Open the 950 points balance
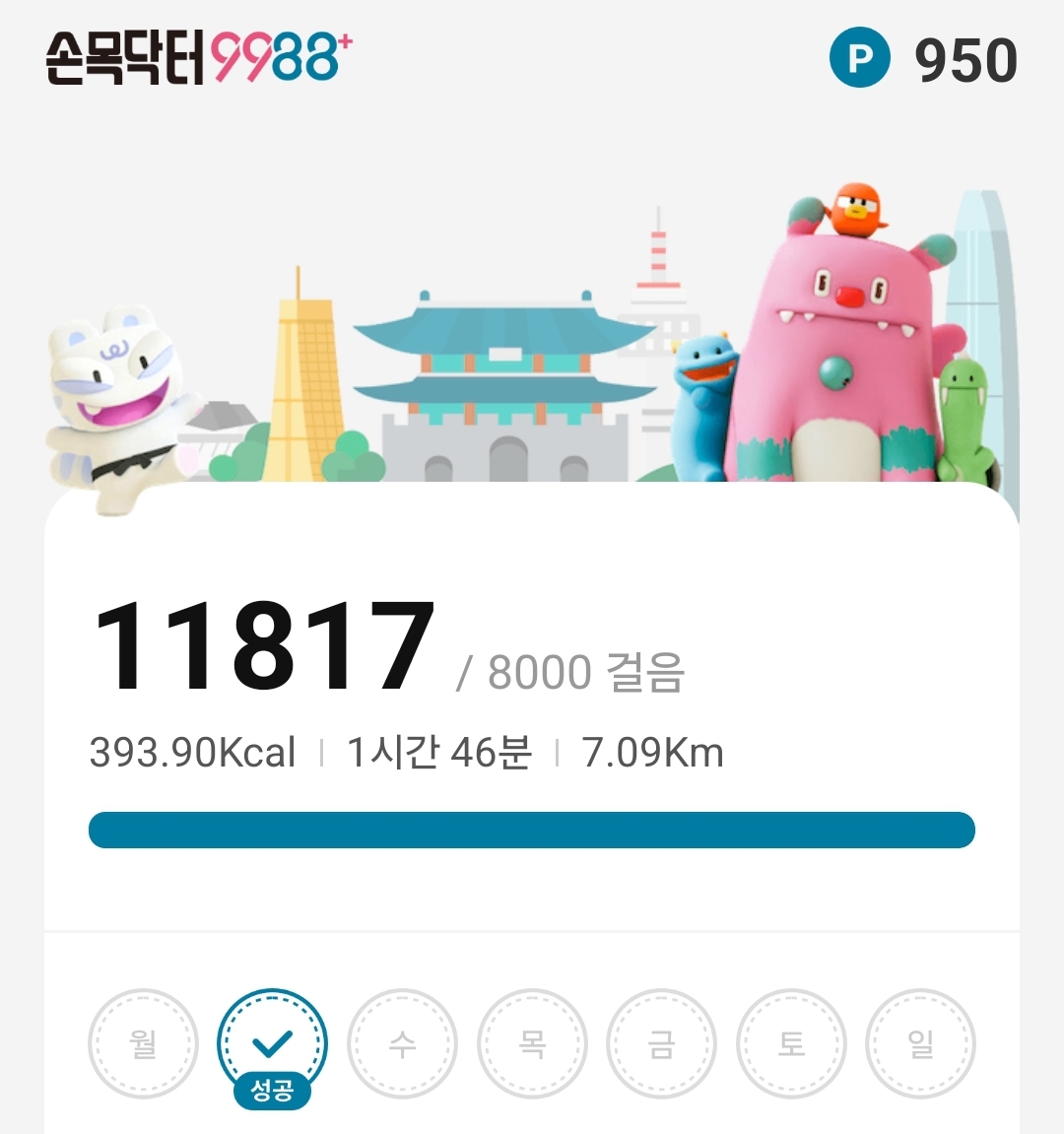Screen dimensions: 1064x1134 point(923,59)
